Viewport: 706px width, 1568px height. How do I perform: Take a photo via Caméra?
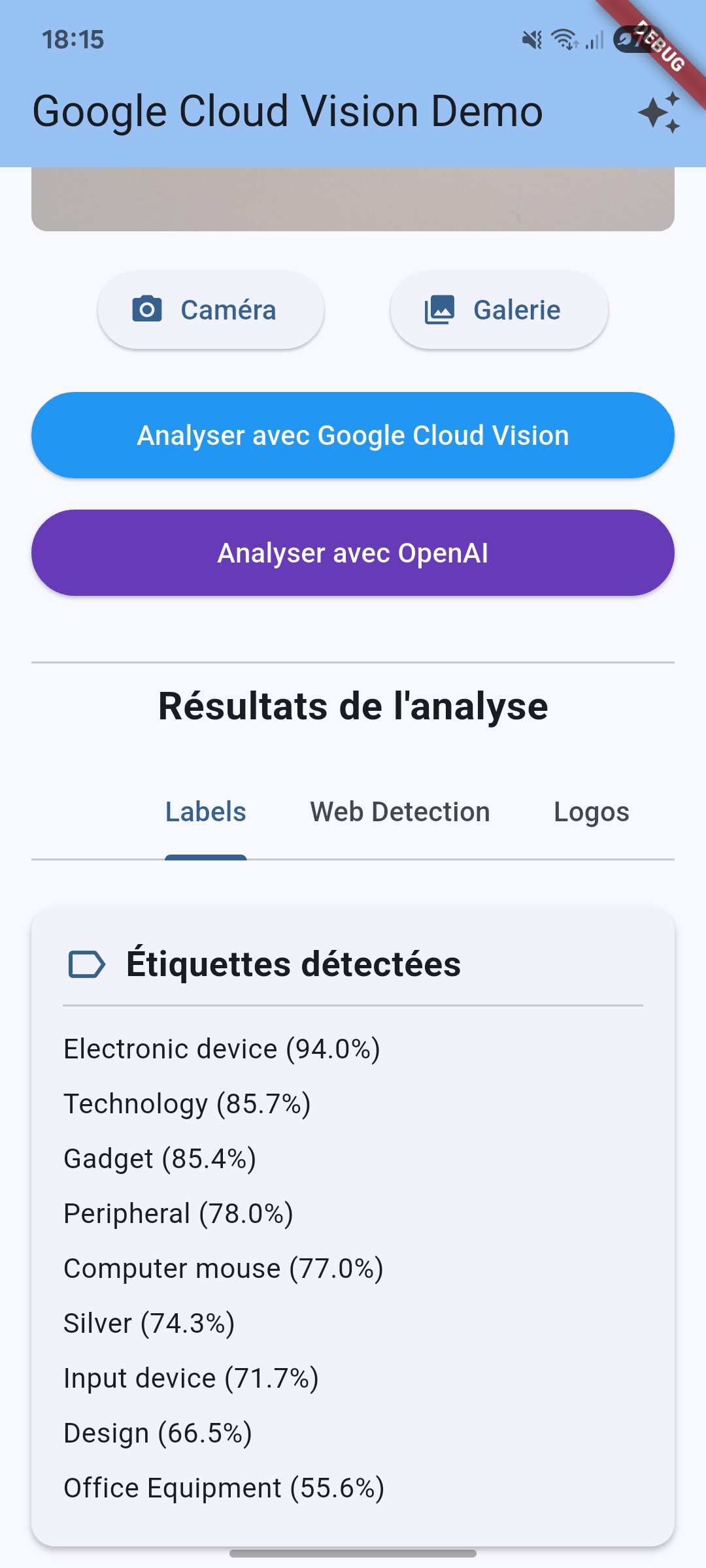point(210,309)
